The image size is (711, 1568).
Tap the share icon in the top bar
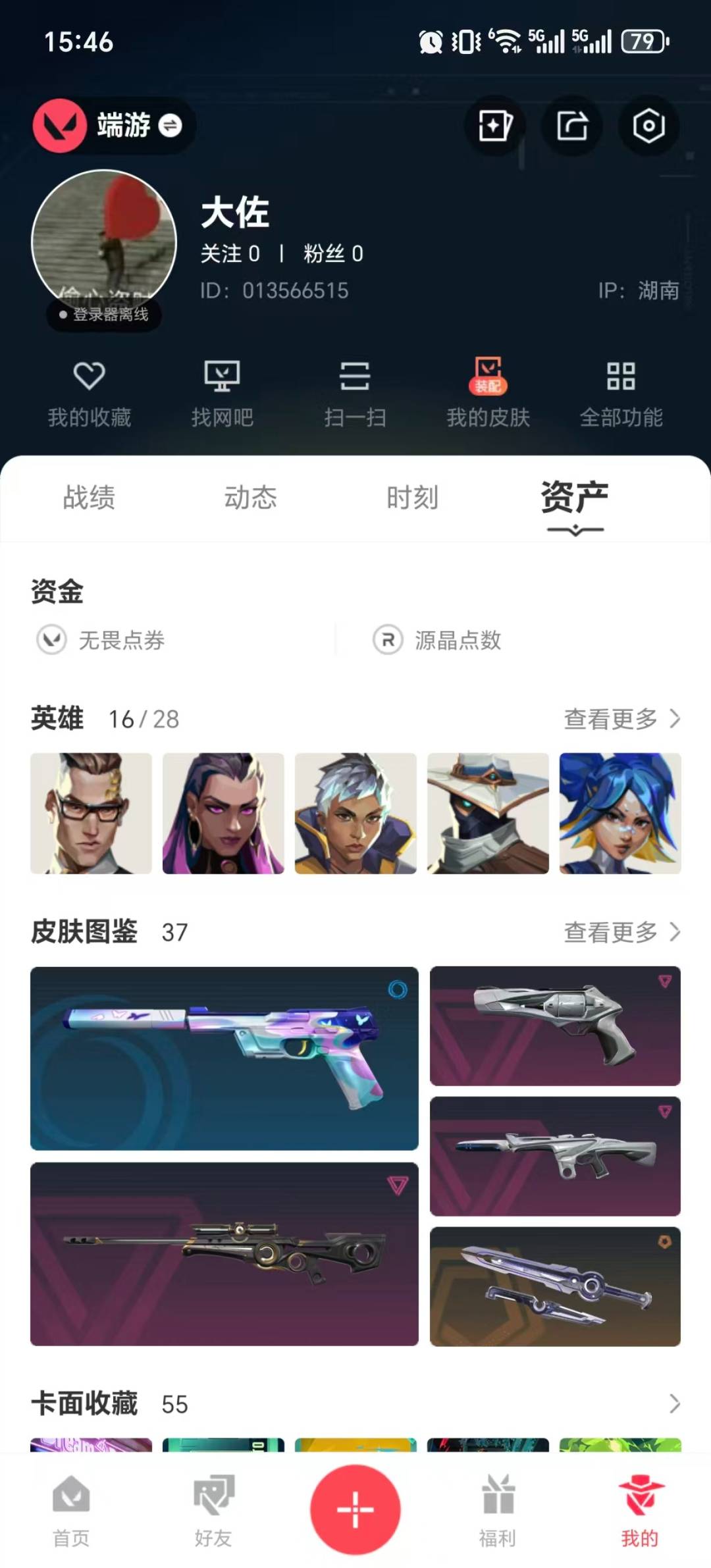(x=571, y=128)
